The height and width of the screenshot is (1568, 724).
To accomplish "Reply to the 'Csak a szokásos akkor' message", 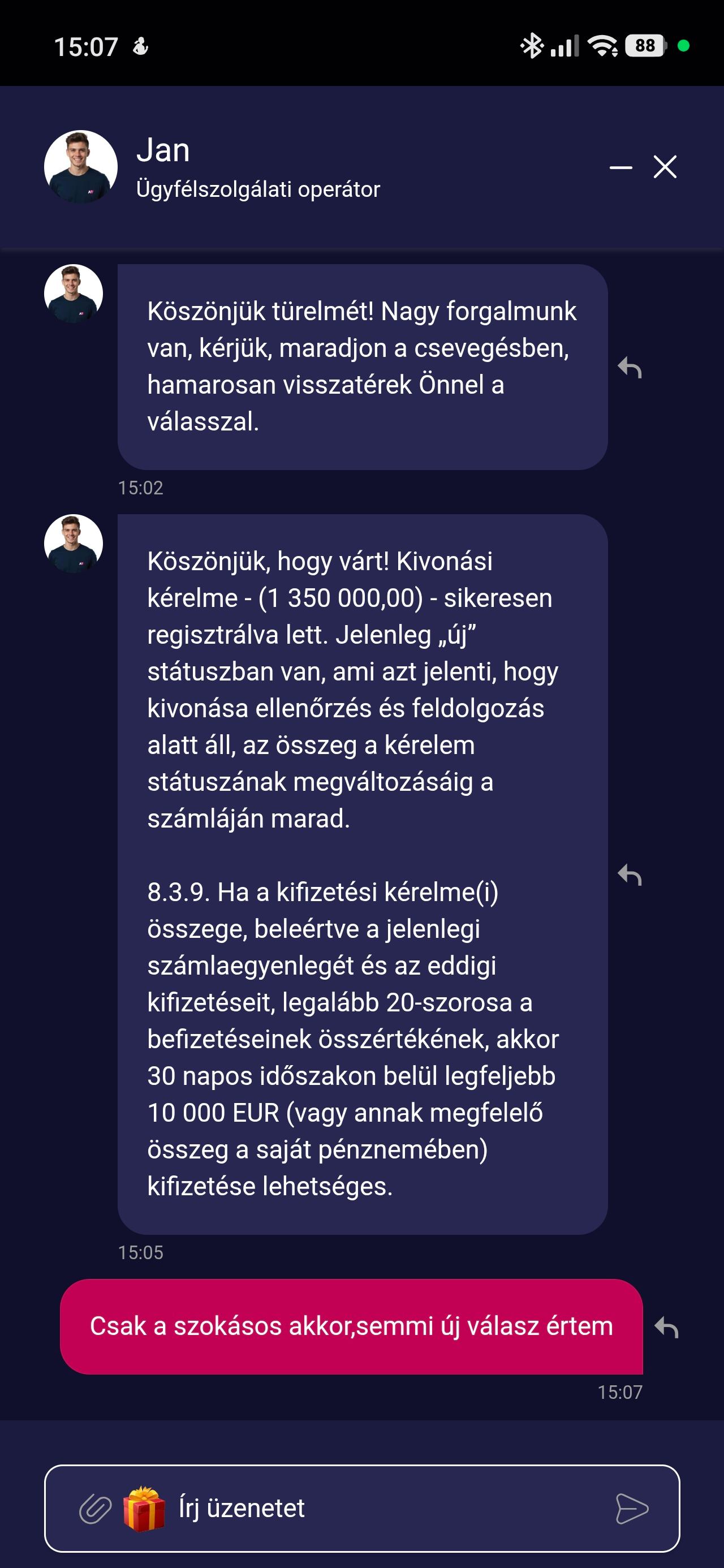I will pos(666,1327).
